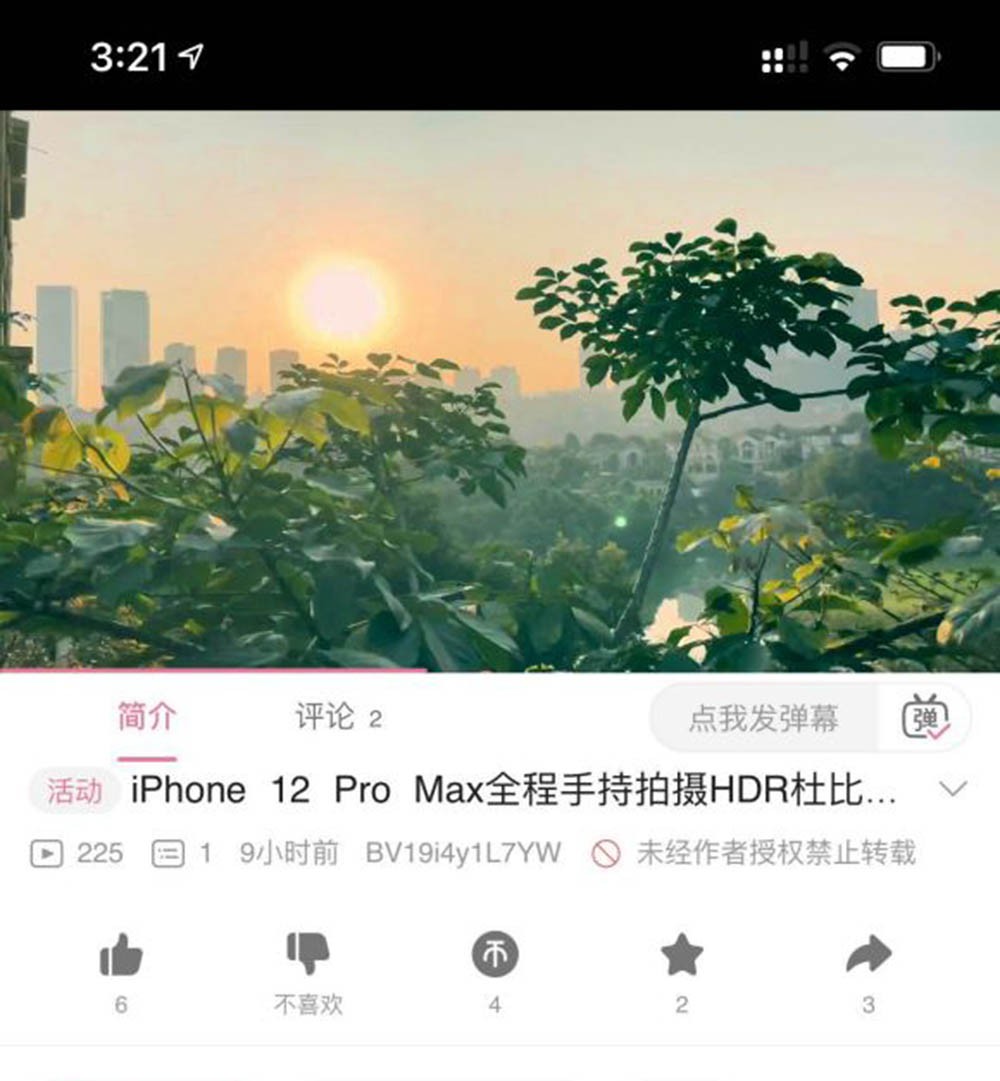Toggle the 弹 danmaku display icon
Image resolution: width=1000 pixels, height=1081 pixels.
pos(924,717)
